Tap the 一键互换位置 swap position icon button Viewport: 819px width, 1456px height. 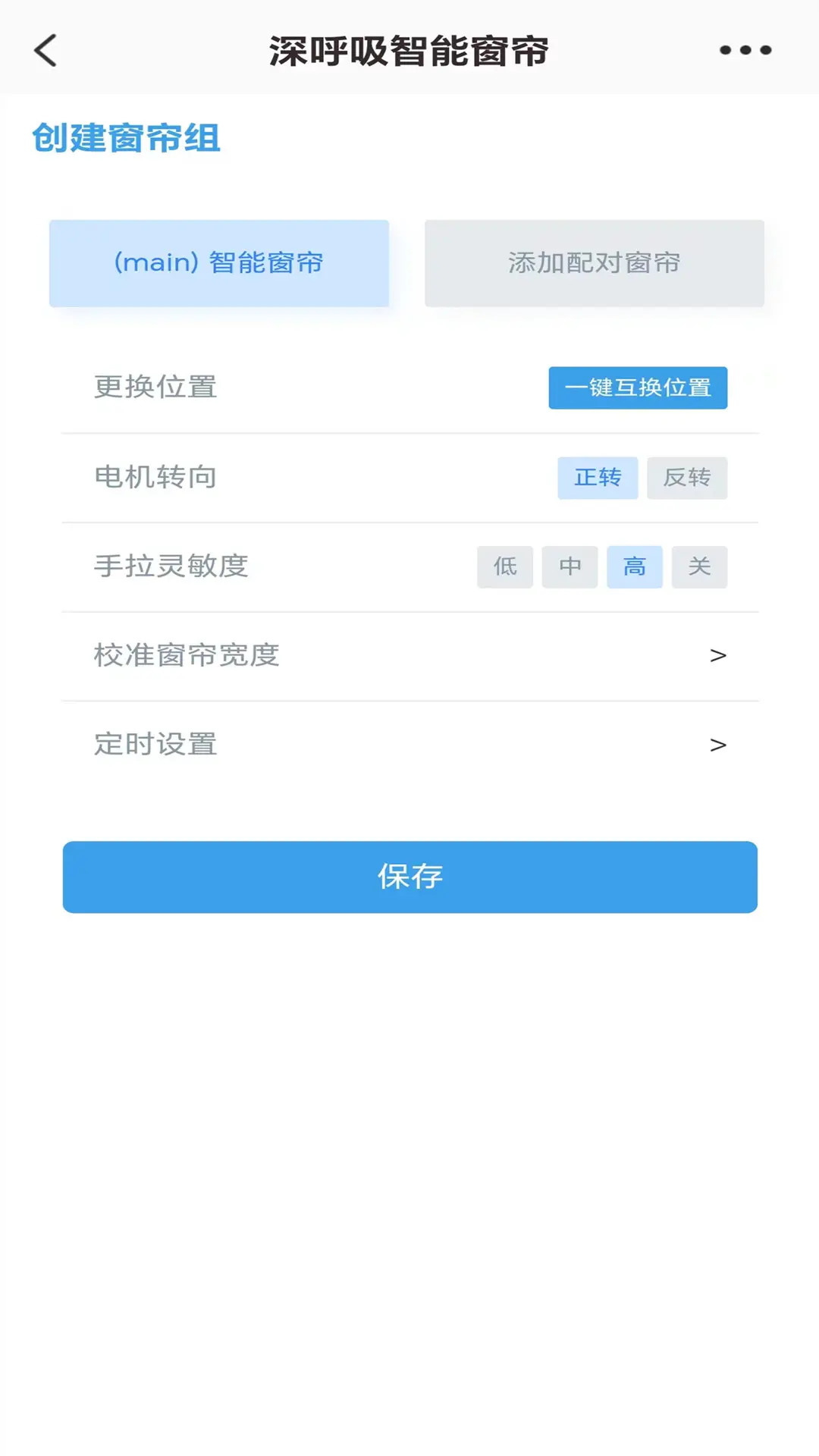638,388
